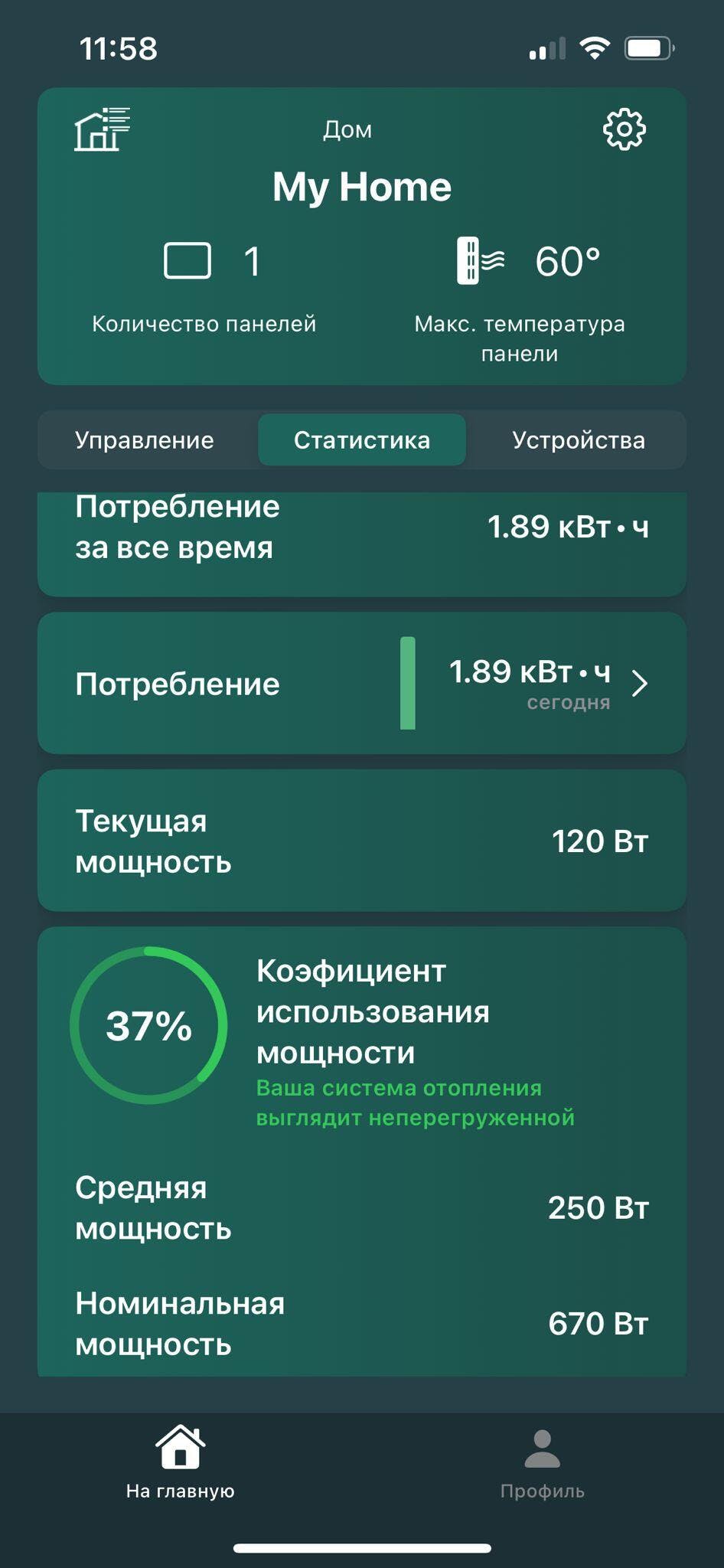Switch to the Устройства tab

point(578,440)
